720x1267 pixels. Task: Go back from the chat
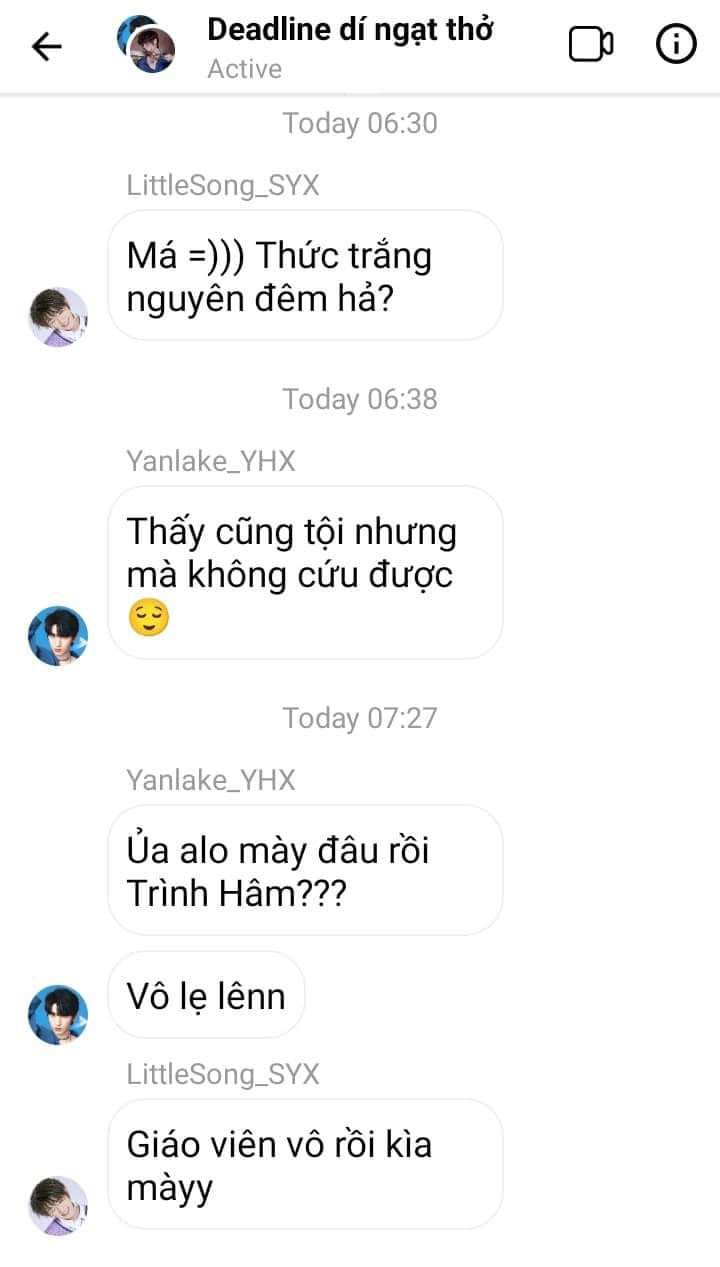click(47, 46)
